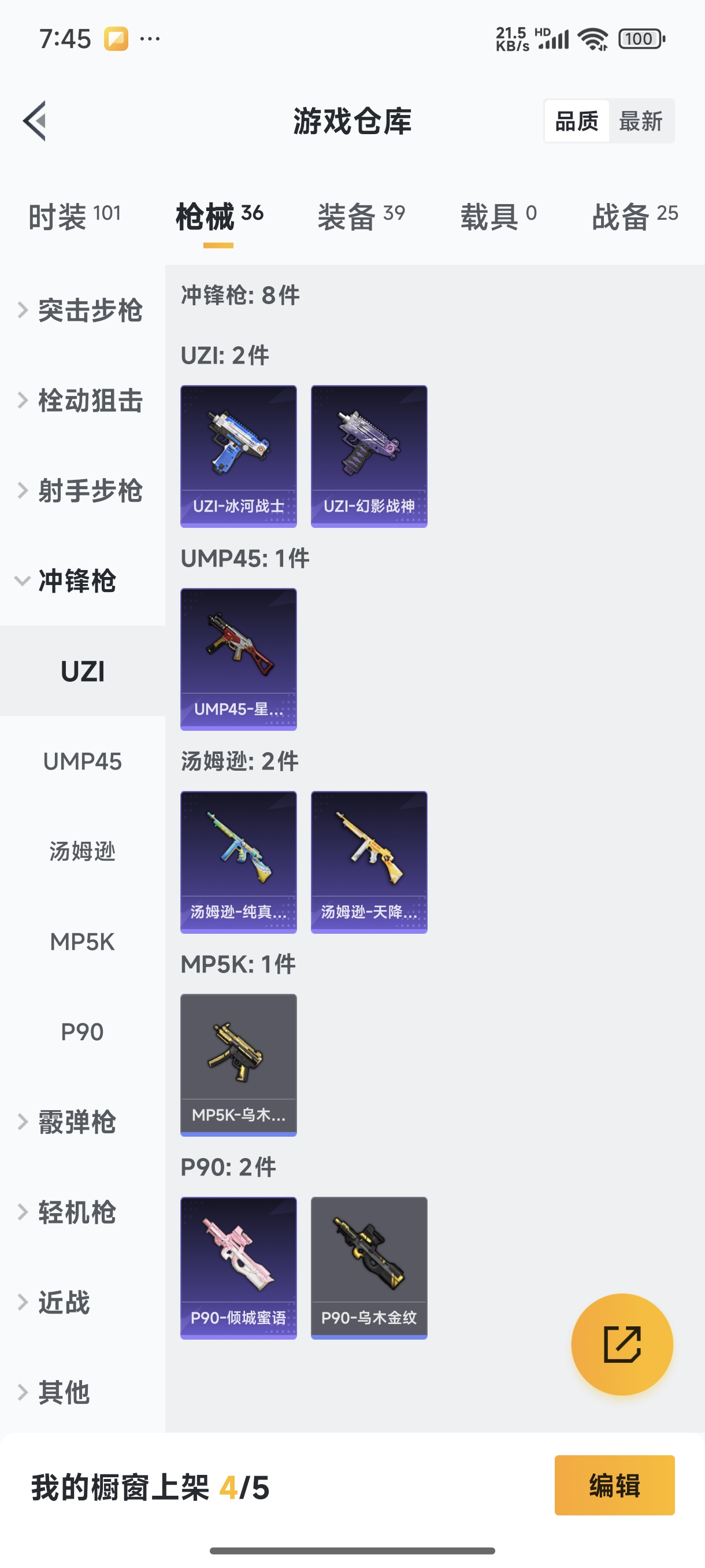705x1568 pixels.
Task: Jump to the P90 subcategory
Action: [82, 1031]
